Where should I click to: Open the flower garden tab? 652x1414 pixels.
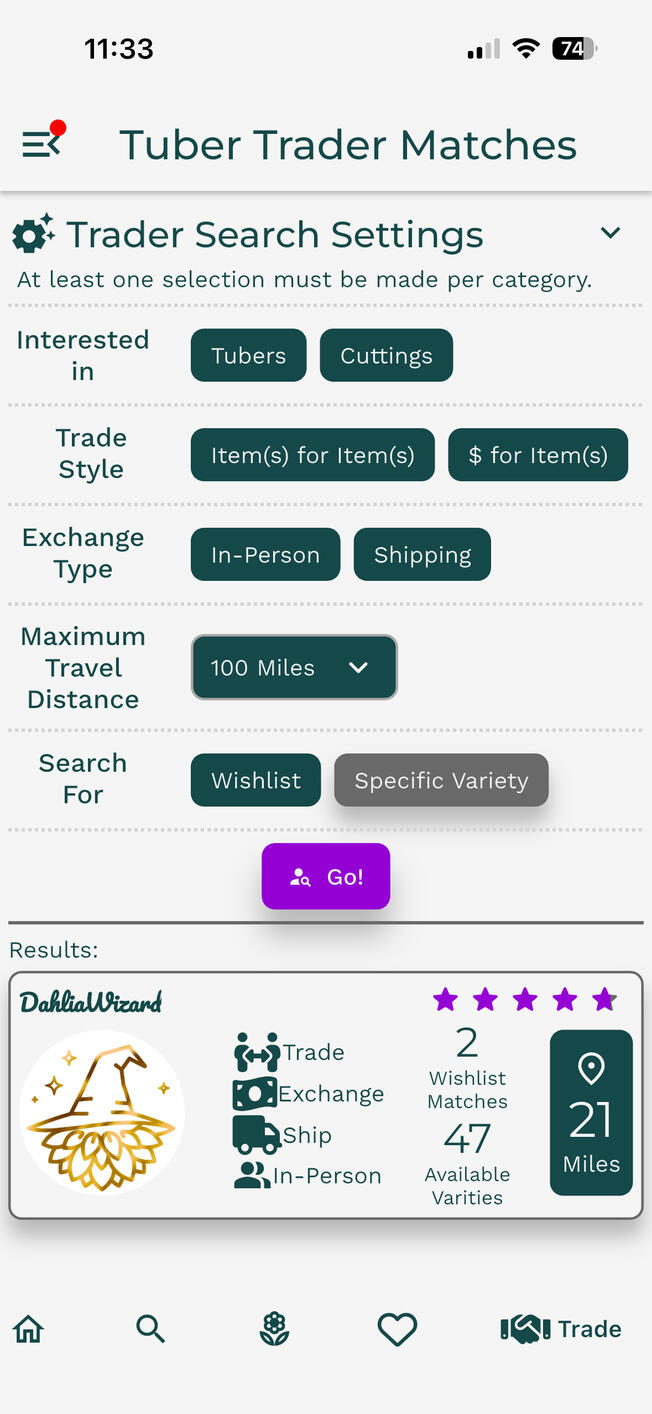(274, 1329)
